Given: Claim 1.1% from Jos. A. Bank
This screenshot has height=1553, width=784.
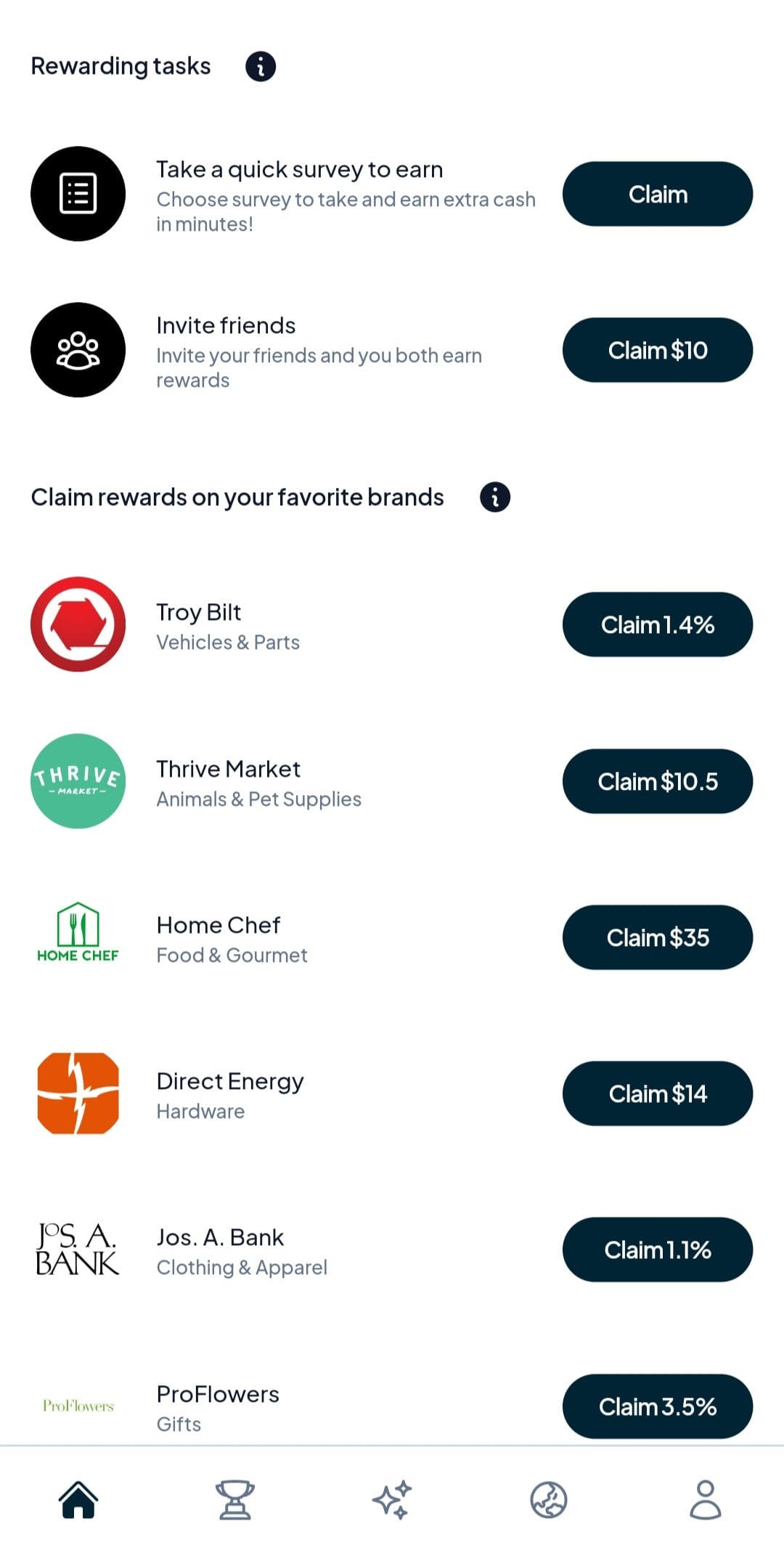Looking at the screenshot, I should [658, 1250].
